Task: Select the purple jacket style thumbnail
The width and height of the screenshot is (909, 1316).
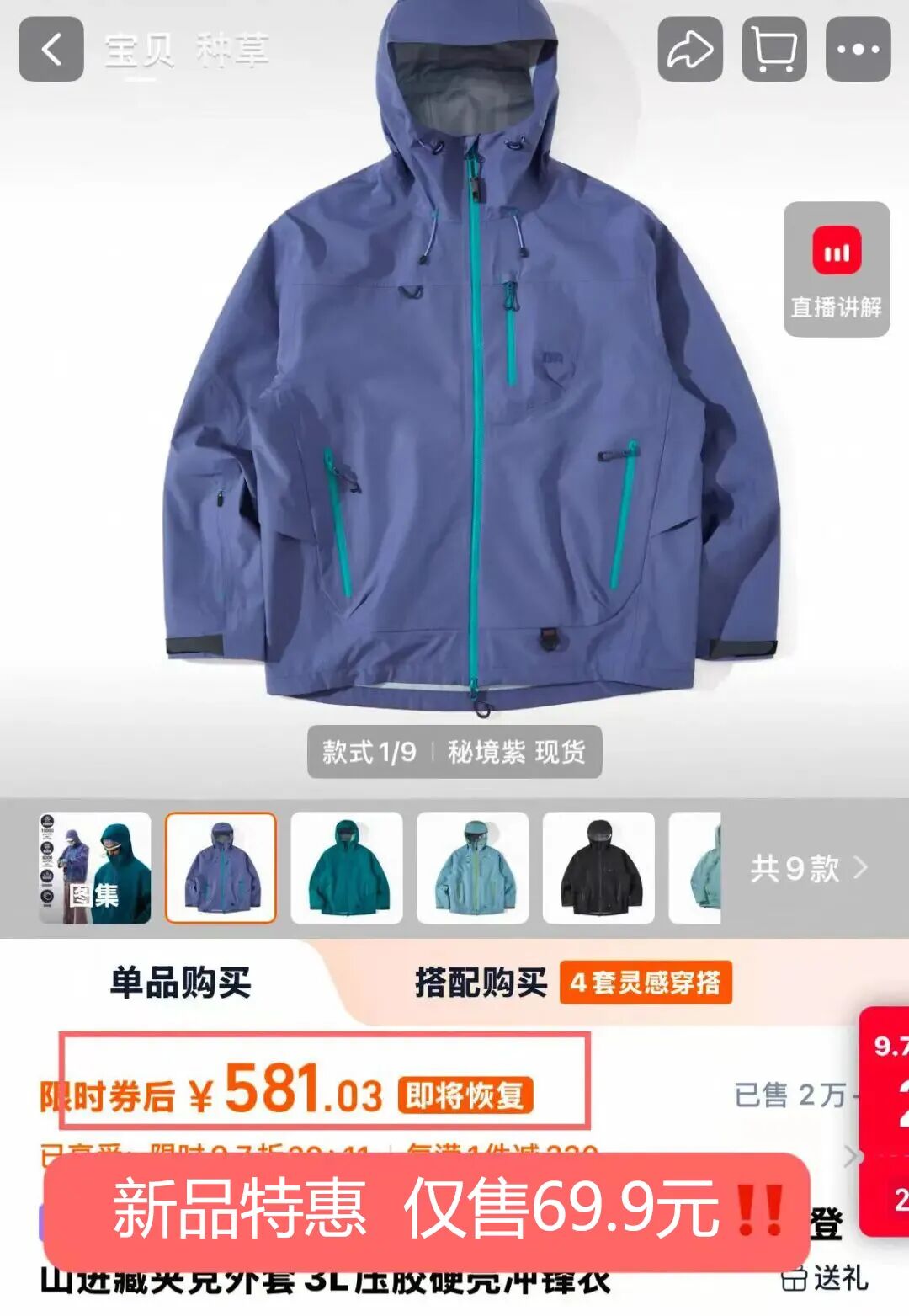Action: 221,868
